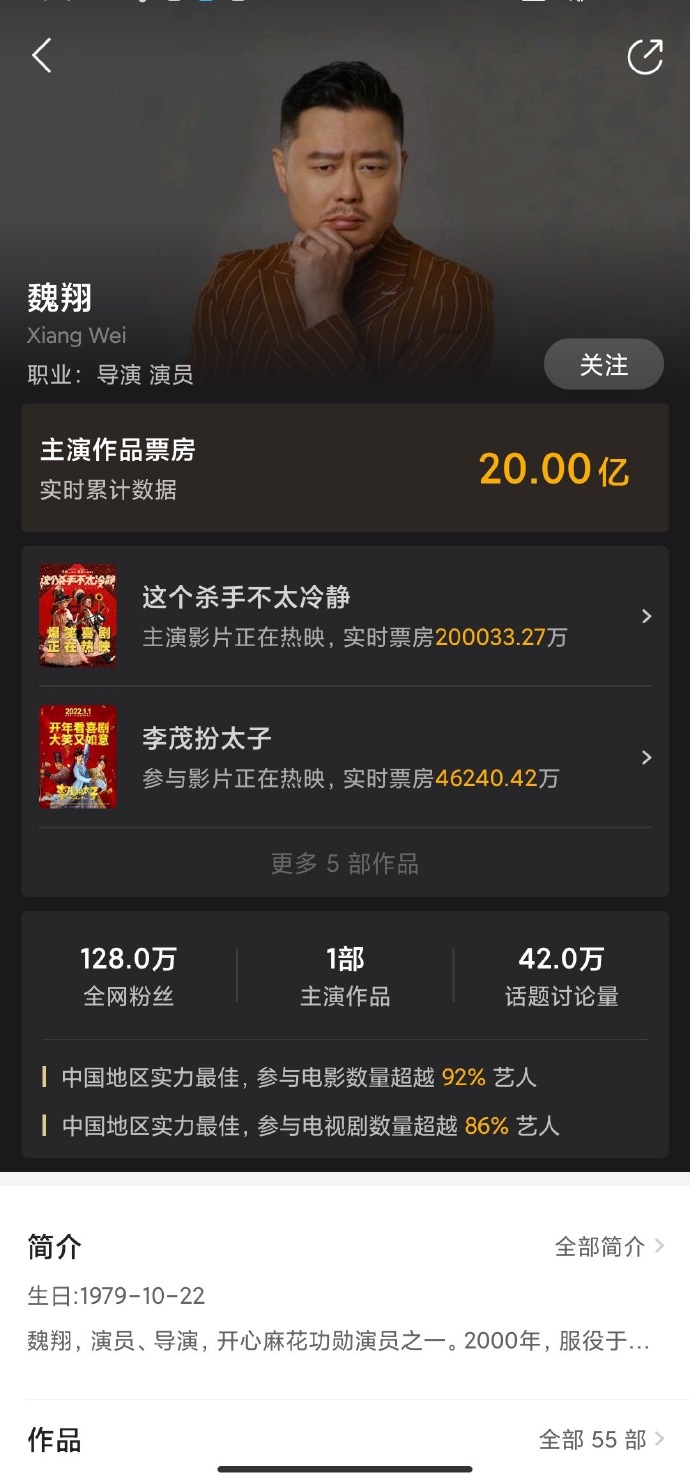Share this actor profile
Screen dimensions: 690x1483
pyautogui.click(x=645, y=56)
